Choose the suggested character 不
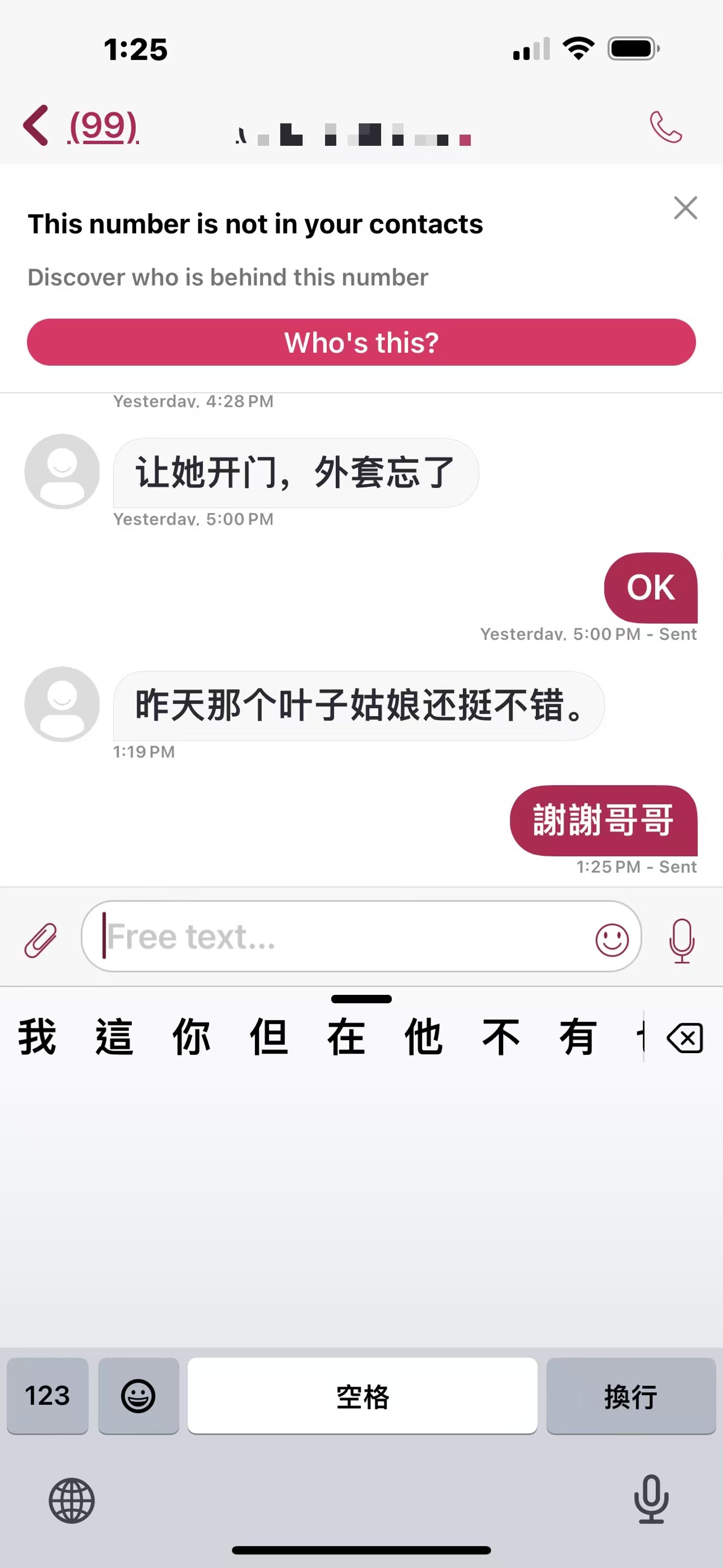The height and width of the screenshot is (1568, 723). [x=501, y=1037]
